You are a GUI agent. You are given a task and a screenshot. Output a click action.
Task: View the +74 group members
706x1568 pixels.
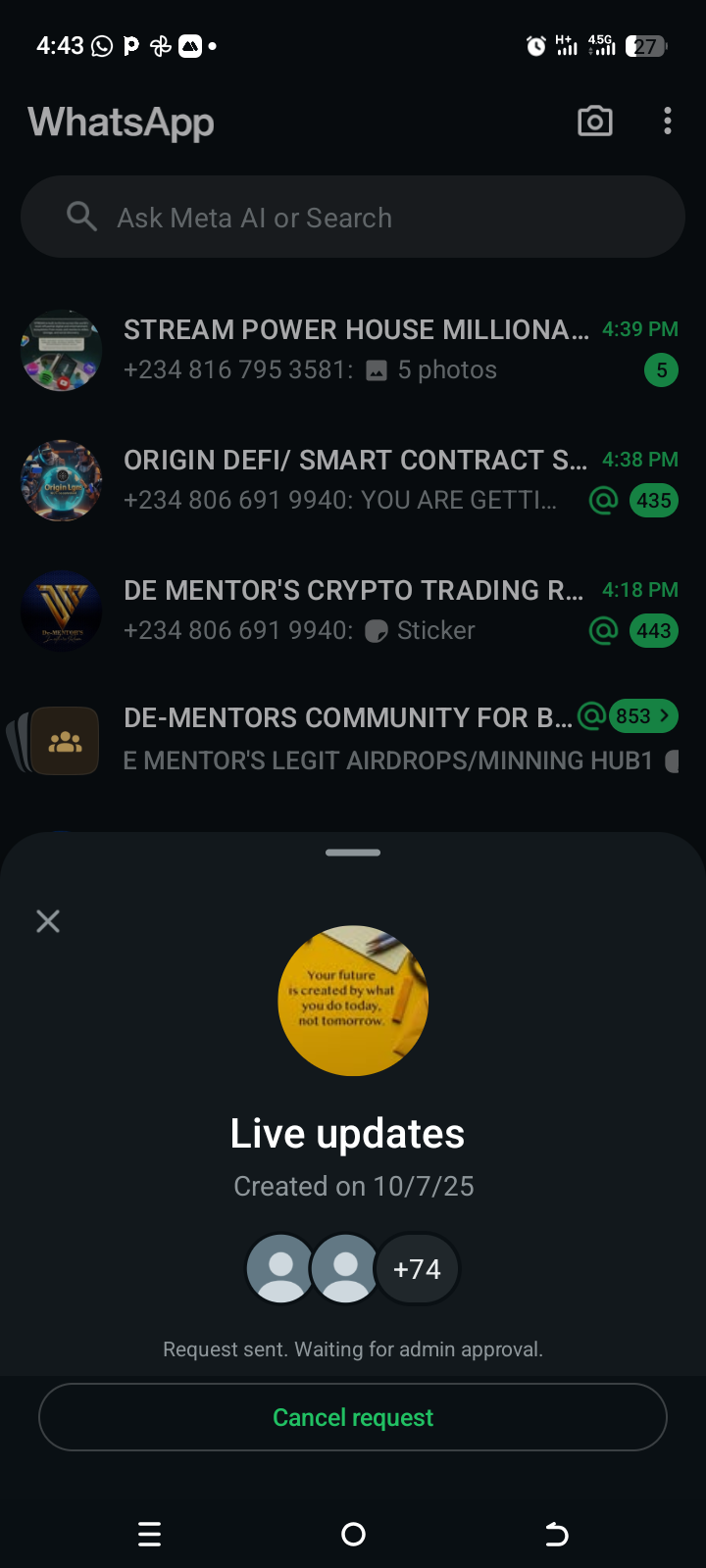tap(417, 1269)
